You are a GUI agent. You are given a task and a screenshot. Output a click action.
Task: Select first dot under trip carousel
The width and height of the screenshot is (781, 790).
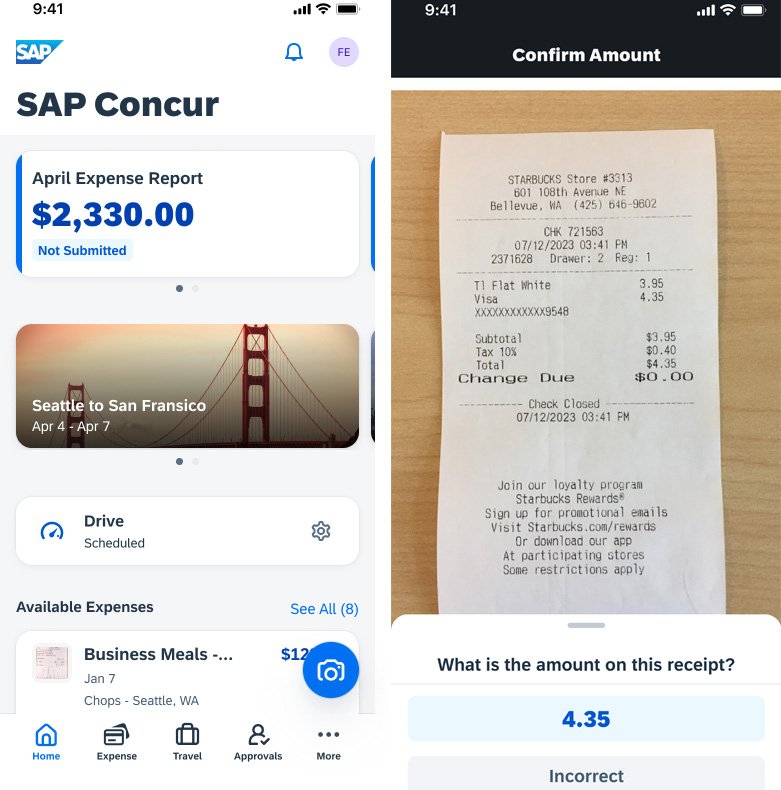tap(180, 461)
